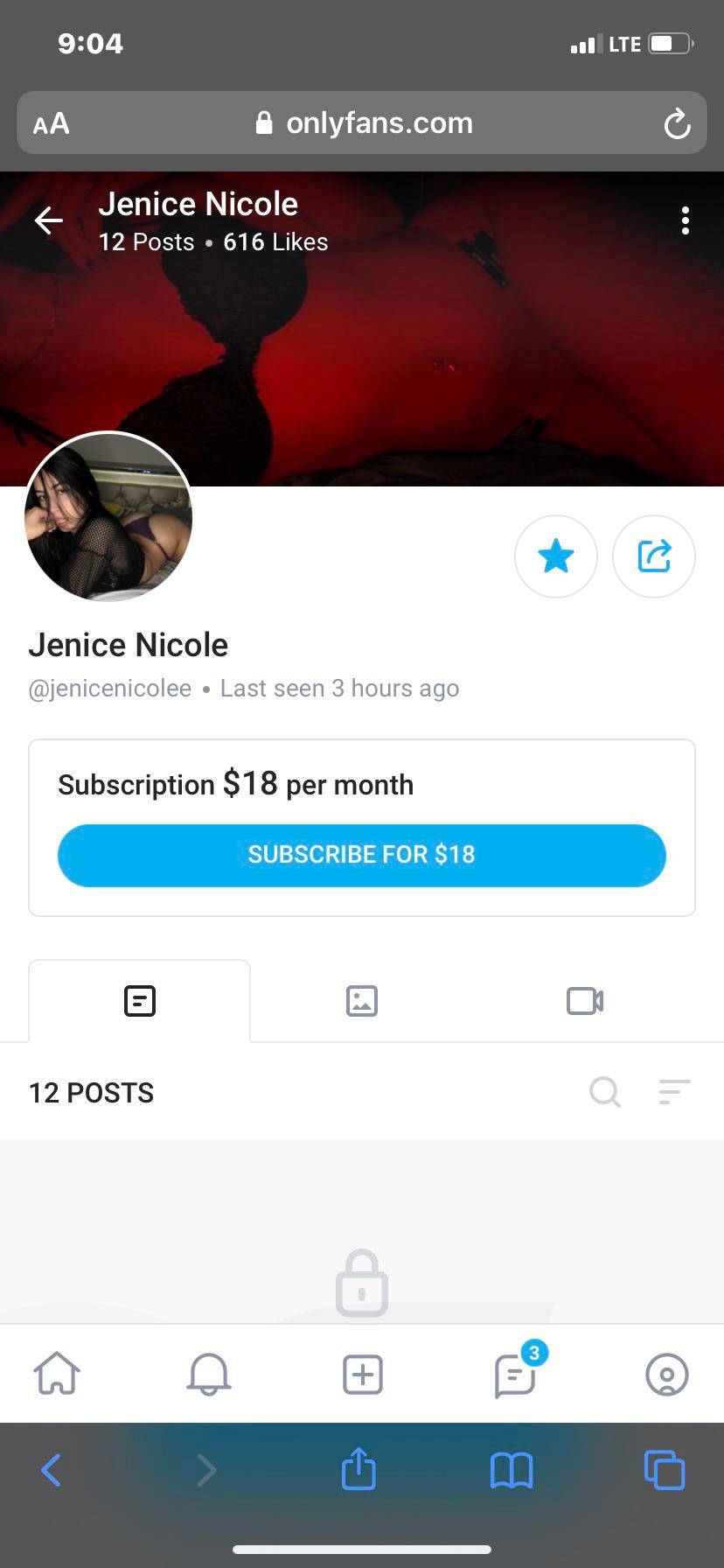Open the three-dot profile options menu

tap(685, 220)
